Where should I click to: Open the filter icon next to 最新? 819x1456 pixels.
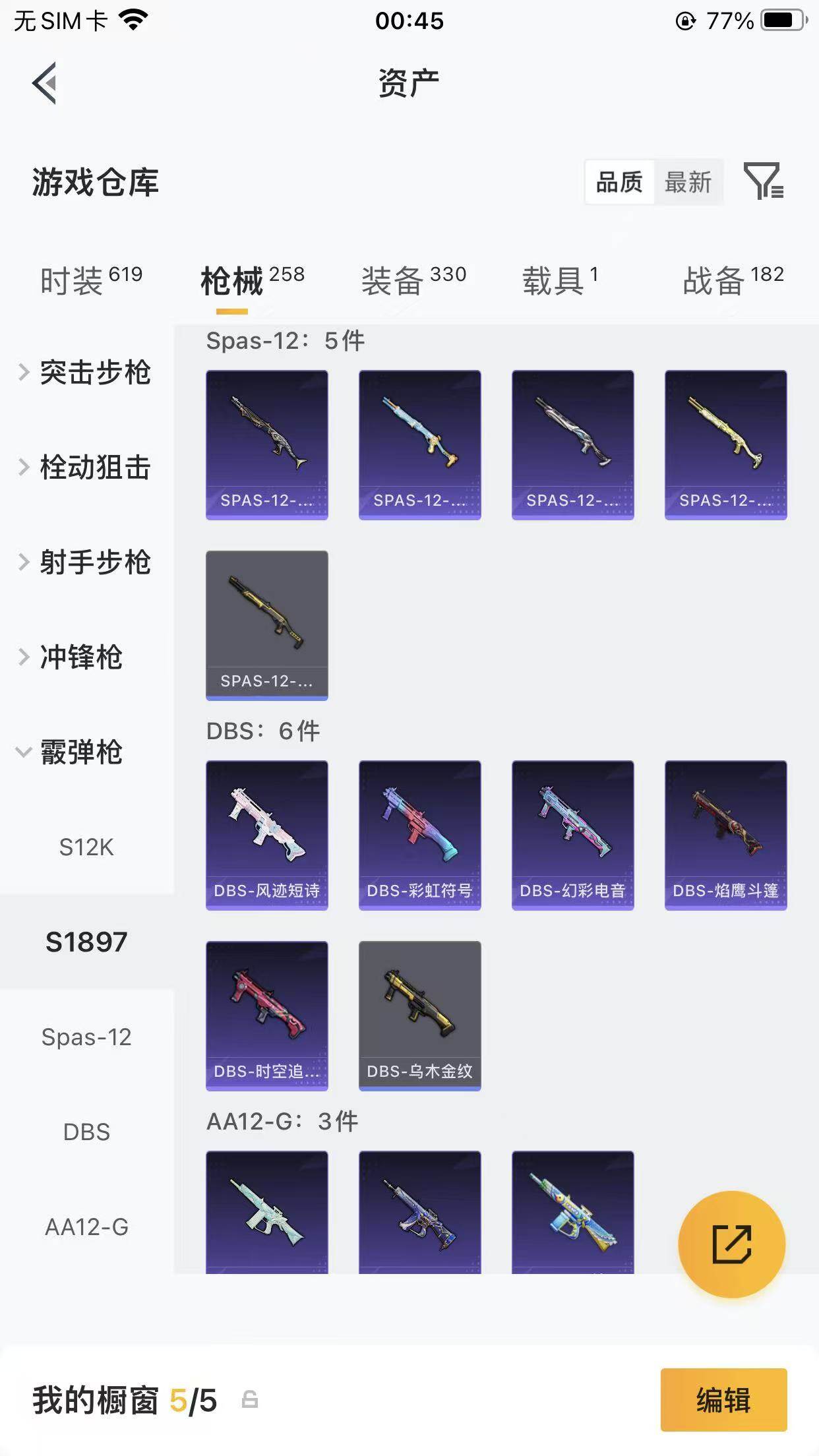[763, 181]
